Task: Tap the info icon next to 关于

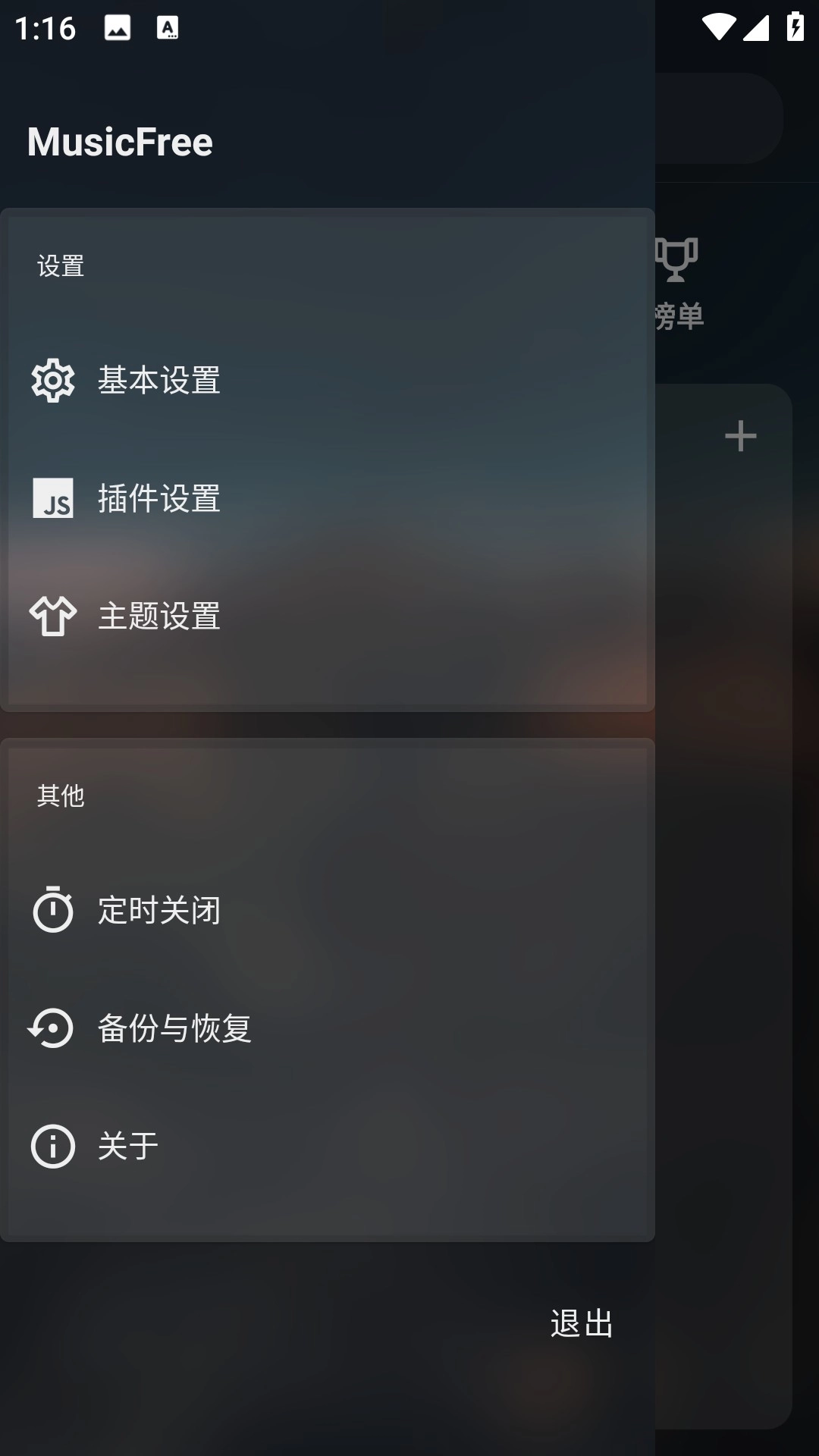Action: (x=52, y=1146)
